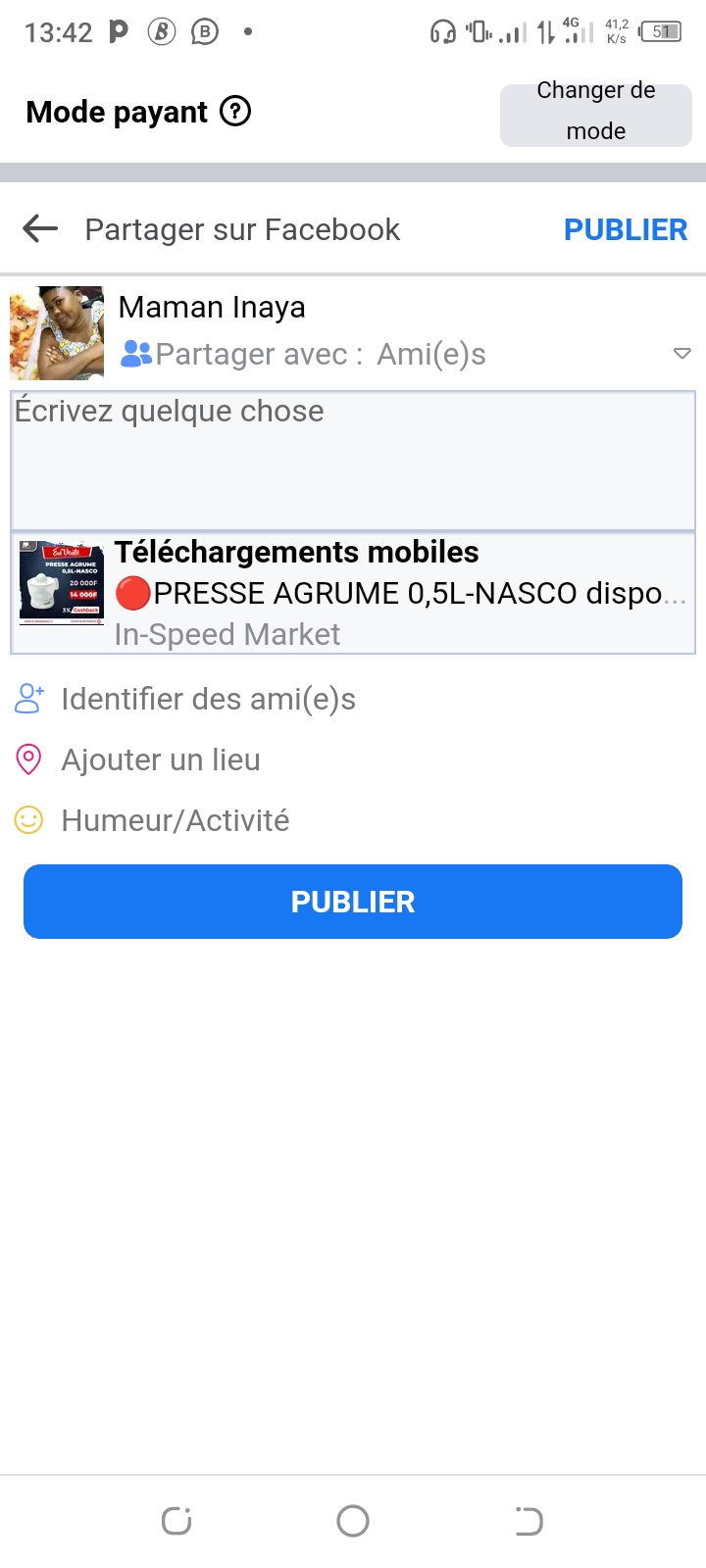Tap the top PUBLIER text button
Image resolution: width=706 pixels, height=1568 pixels.
coord(625,229)
